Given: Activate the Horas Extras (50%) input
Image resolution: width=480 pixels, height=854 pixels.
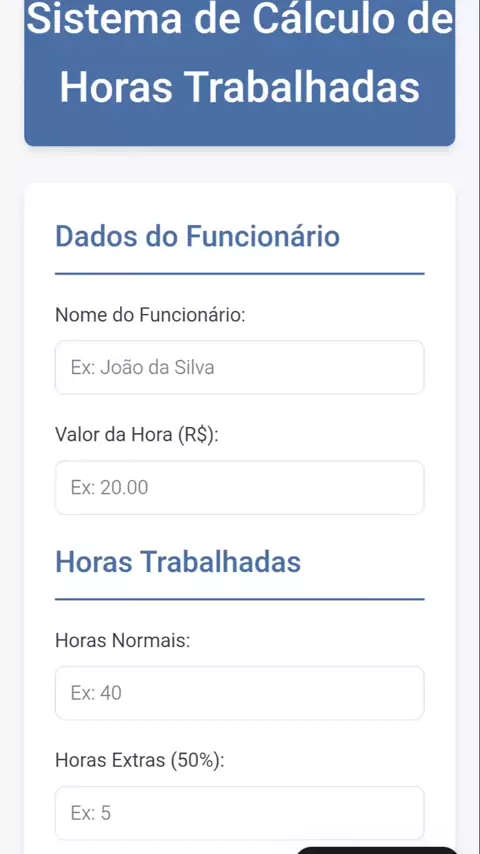Looking at the screenshot, I should (x=240, y=813).
